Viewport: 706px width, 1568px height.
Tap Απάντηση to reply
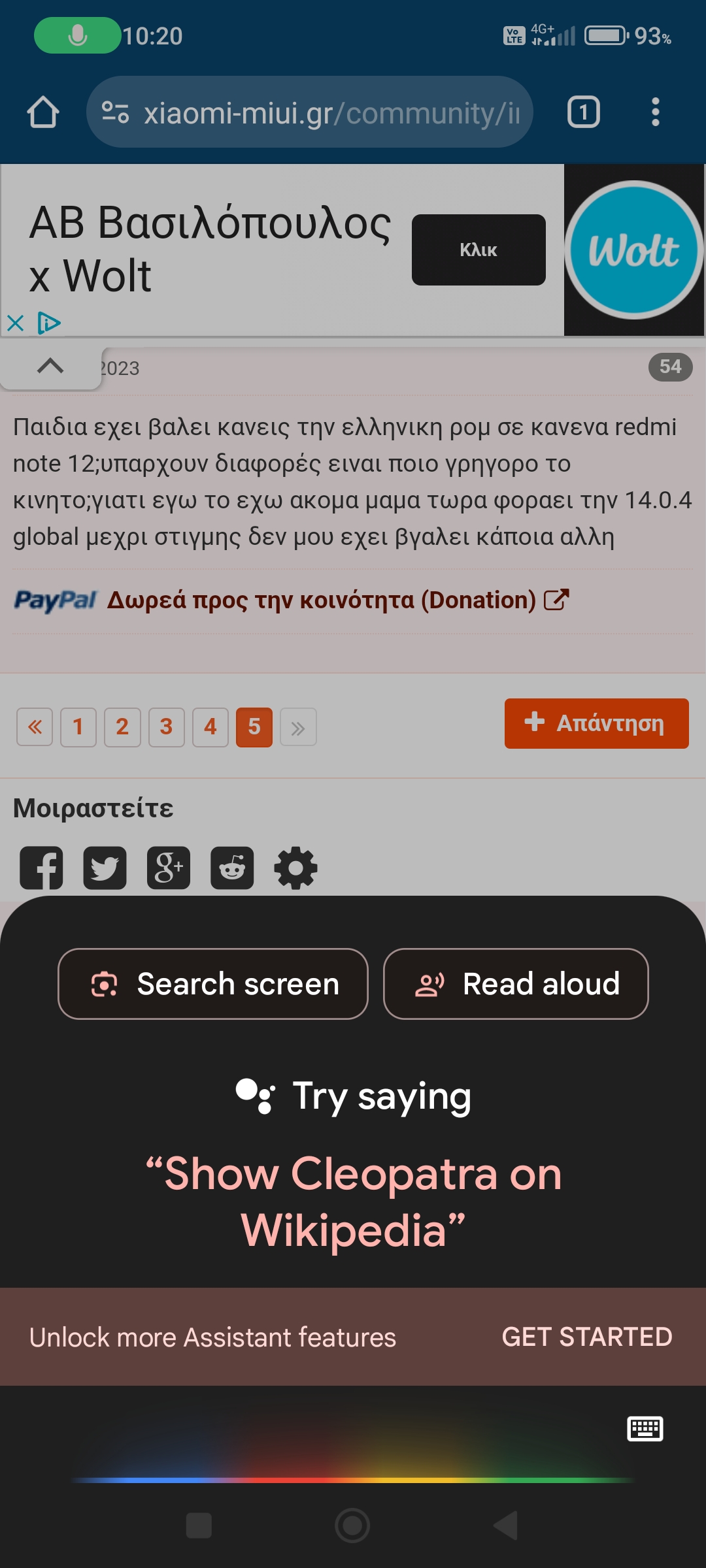(596, 723)
